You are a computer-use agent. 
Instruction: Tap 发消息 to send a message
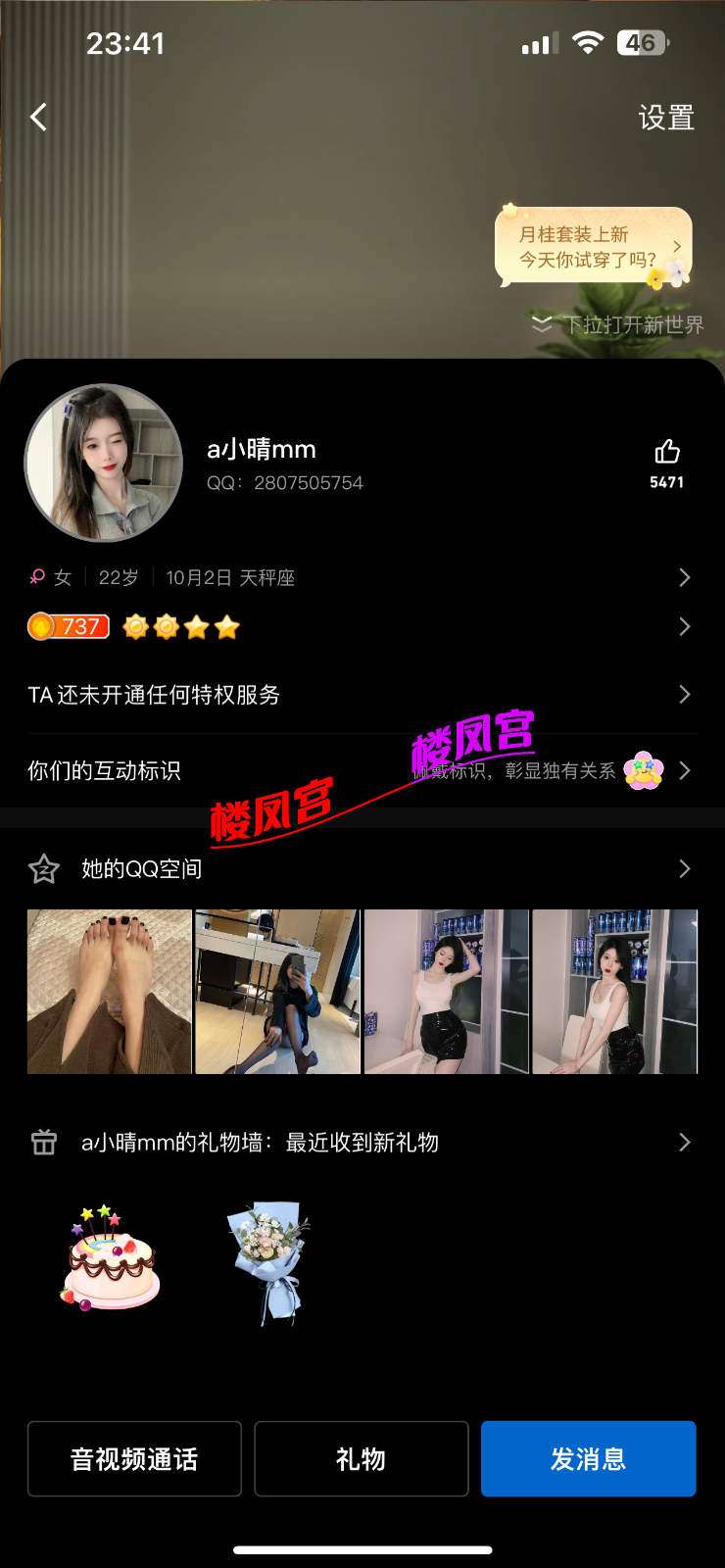pos(588,1458)
